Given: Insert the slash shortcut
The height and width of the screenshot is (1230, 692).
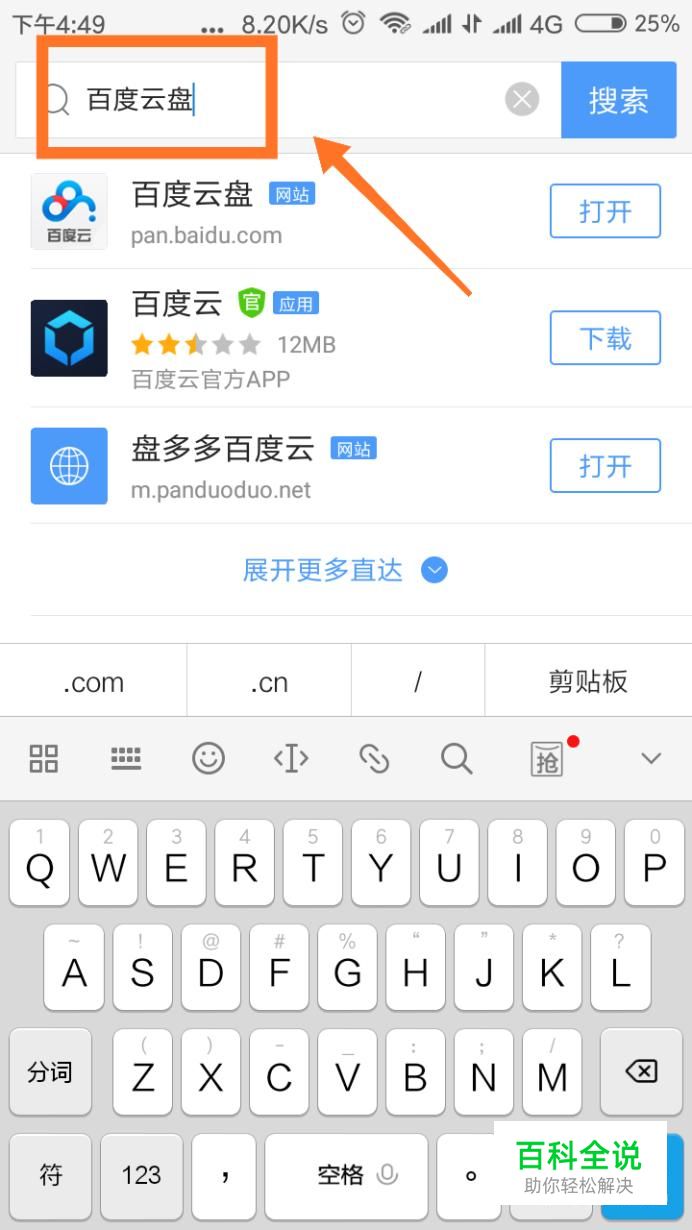Looking at the screenshot, I should (418, 682).
